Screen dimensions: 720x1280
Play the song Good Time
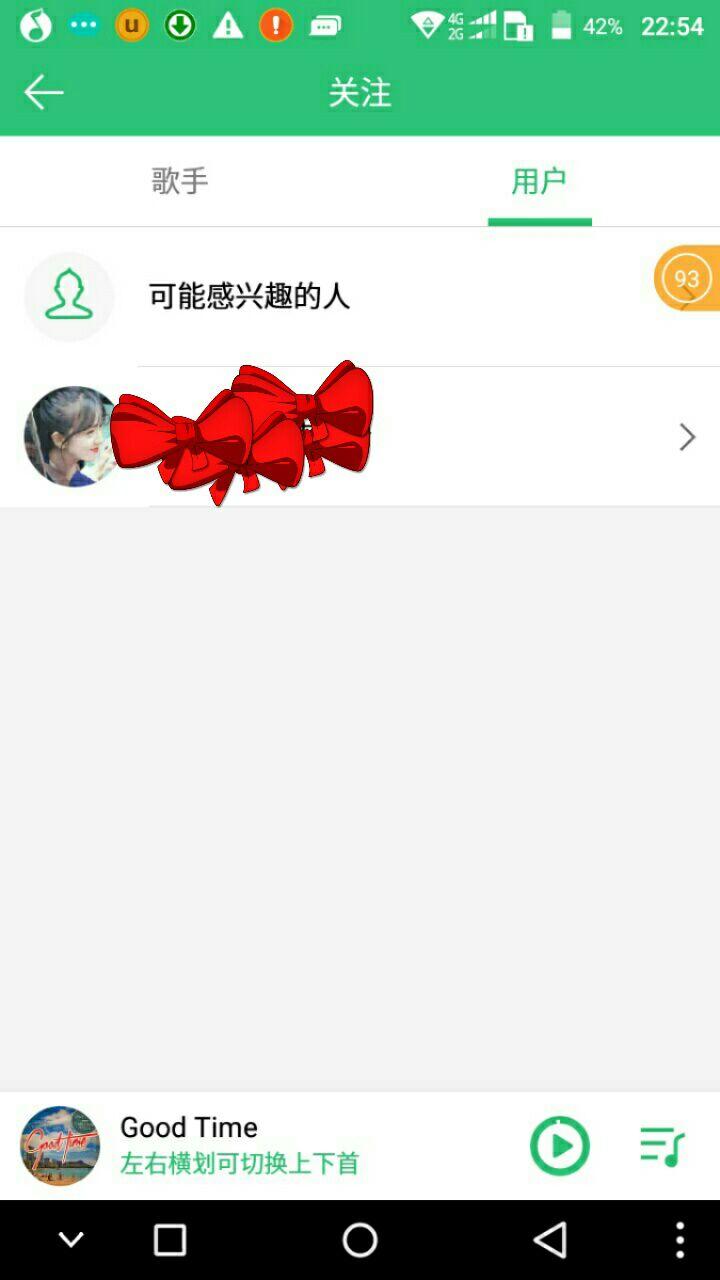tap(559, 1146)
